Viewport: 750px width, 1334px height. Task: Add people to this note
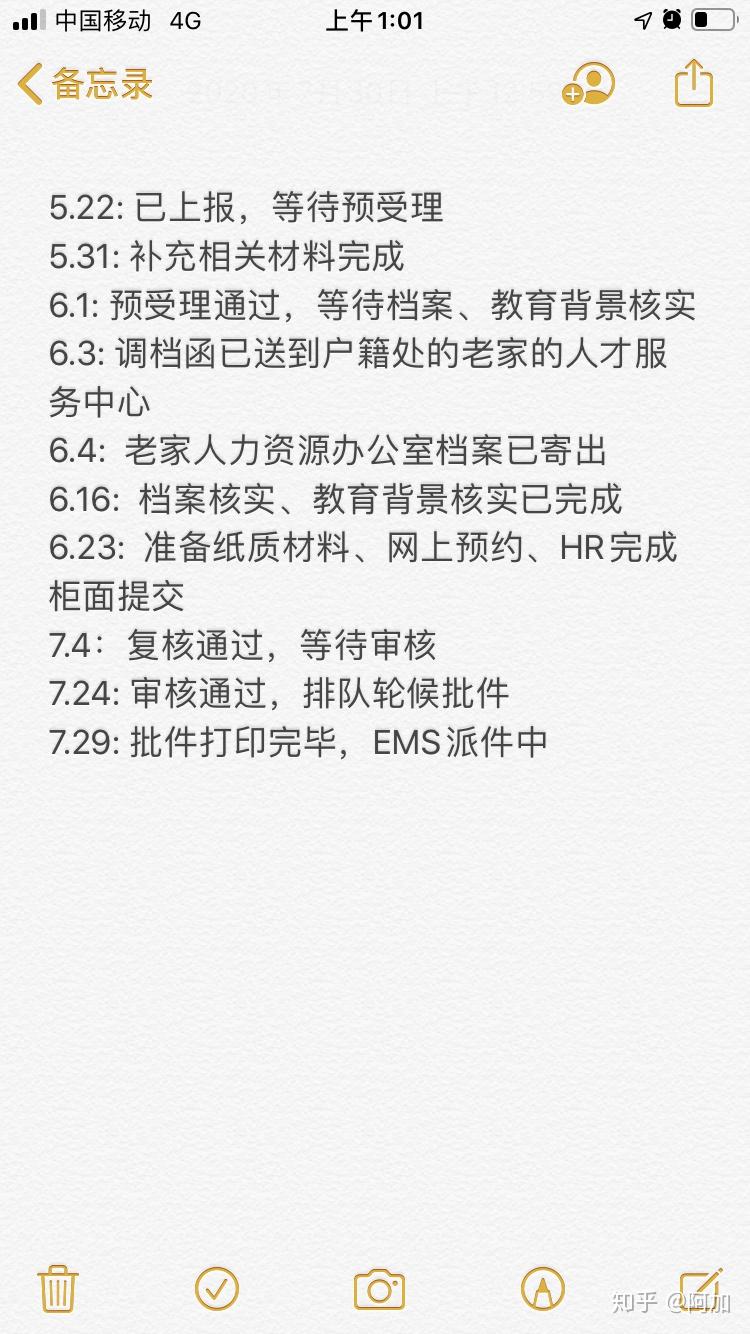(588, 84)
